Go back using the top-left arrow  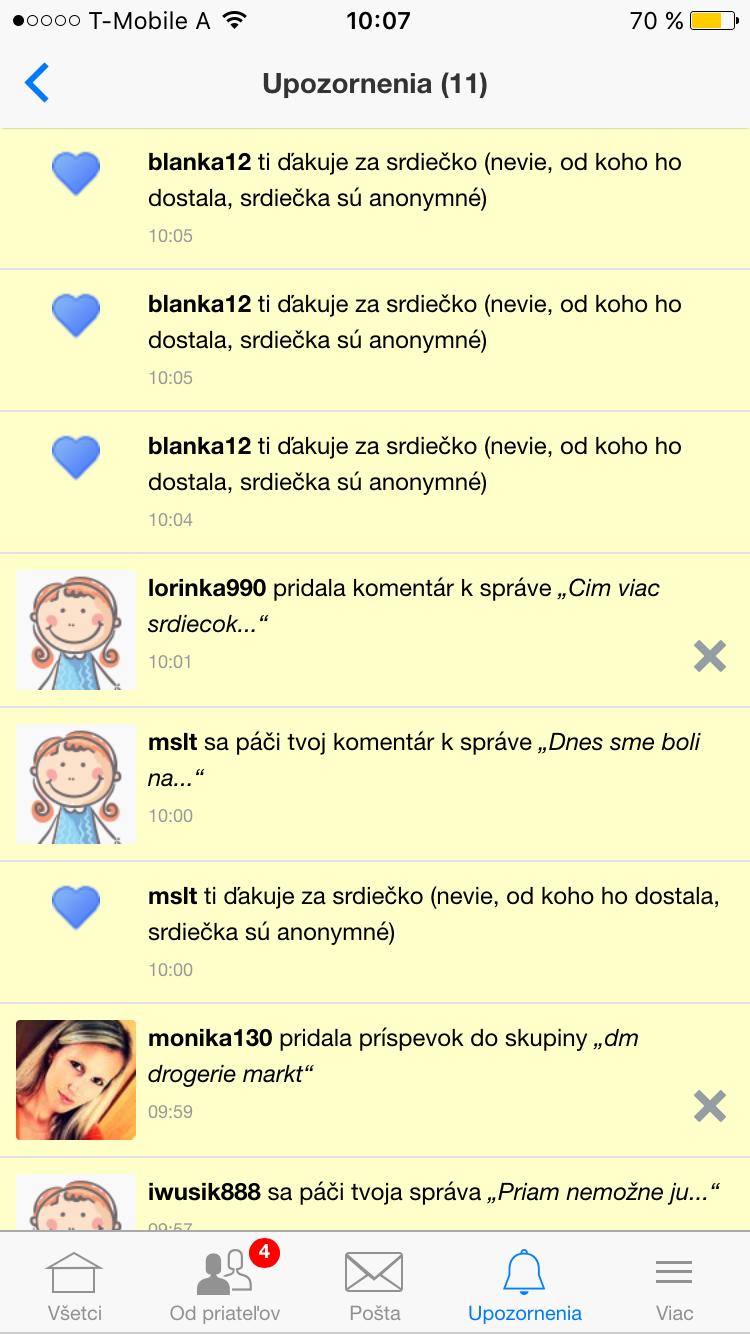pos(37,83)
